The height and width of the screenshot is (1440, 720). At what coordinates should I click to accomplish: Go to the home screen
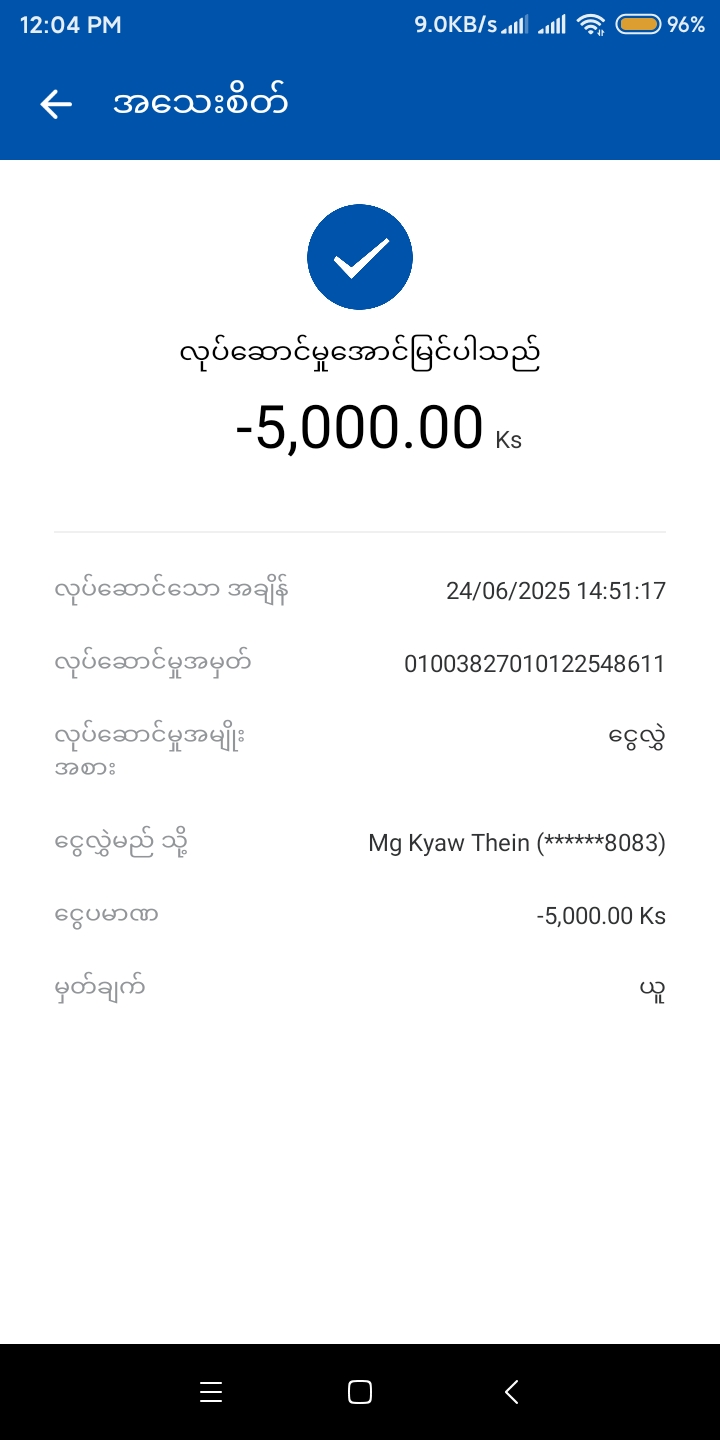tap(360, 1391)
